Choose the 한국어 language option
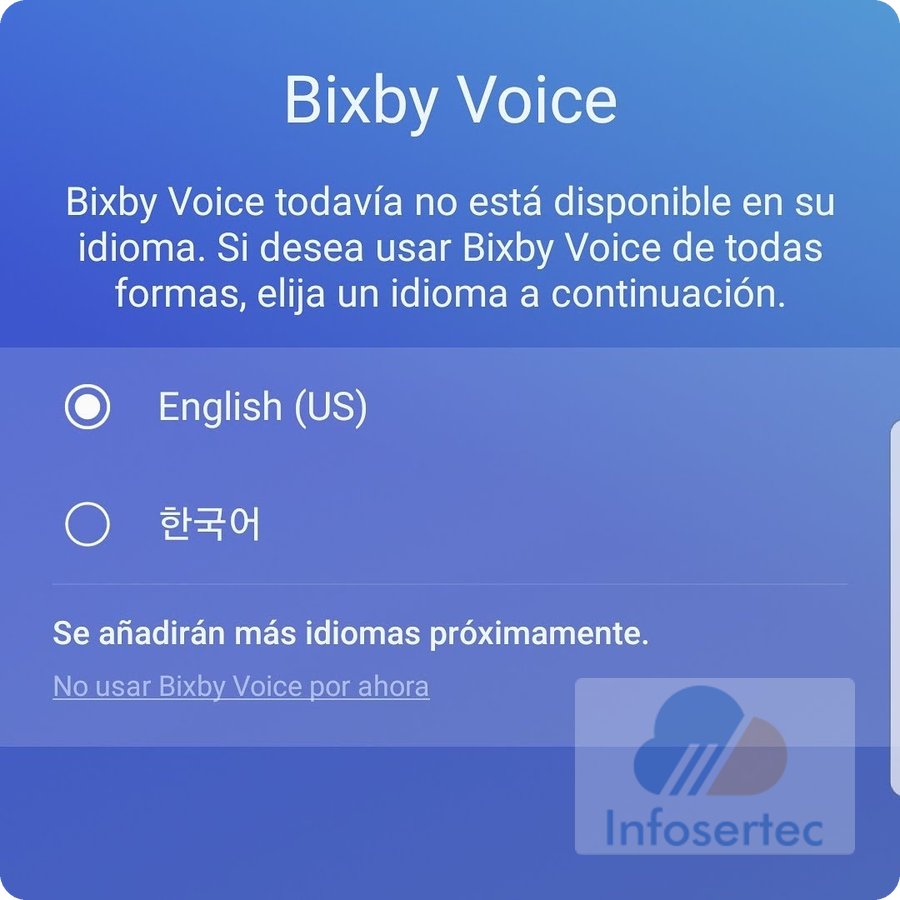 (88, 524)
